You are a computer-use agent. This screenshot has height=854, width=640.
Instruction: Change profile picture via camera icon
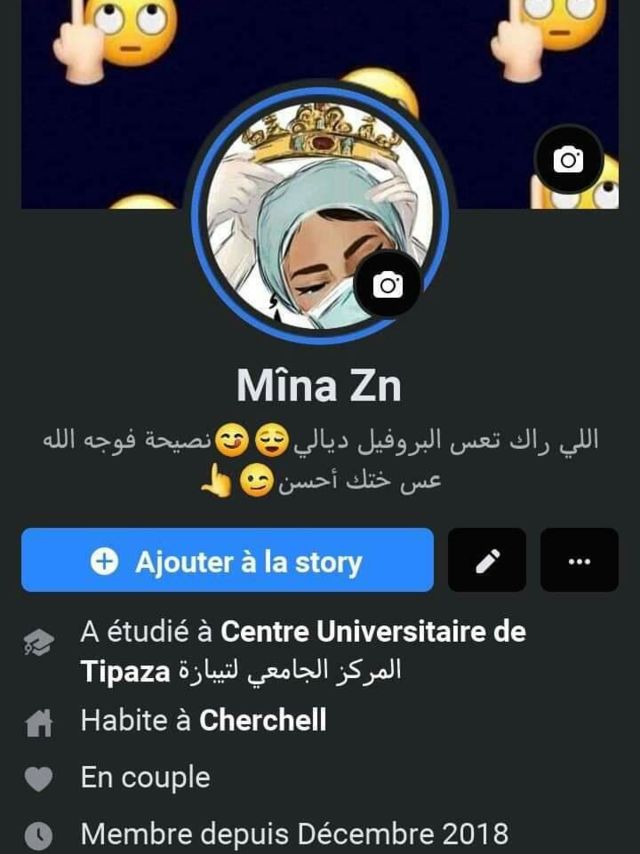coord(387,285)
